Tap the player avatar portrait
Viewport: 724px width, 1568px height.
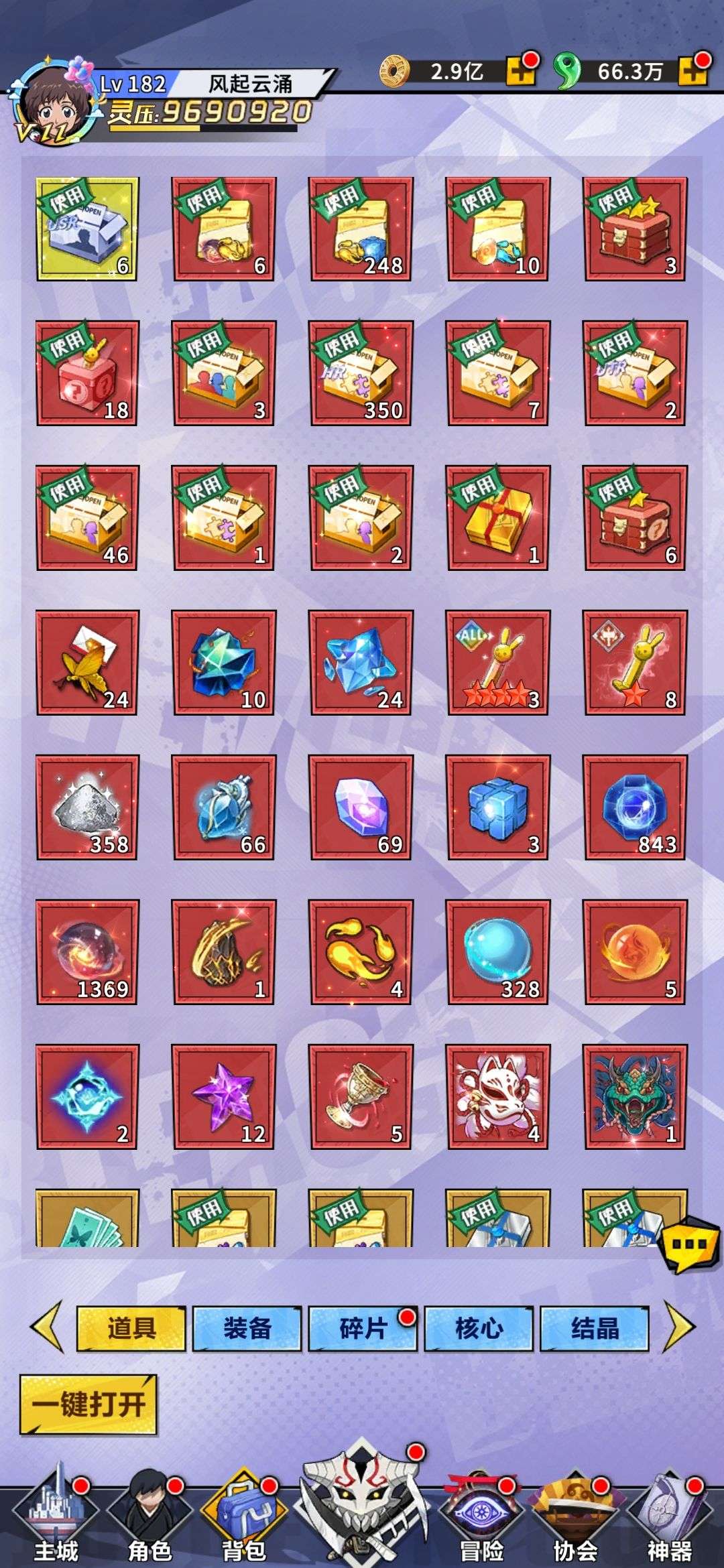[53, 102]
